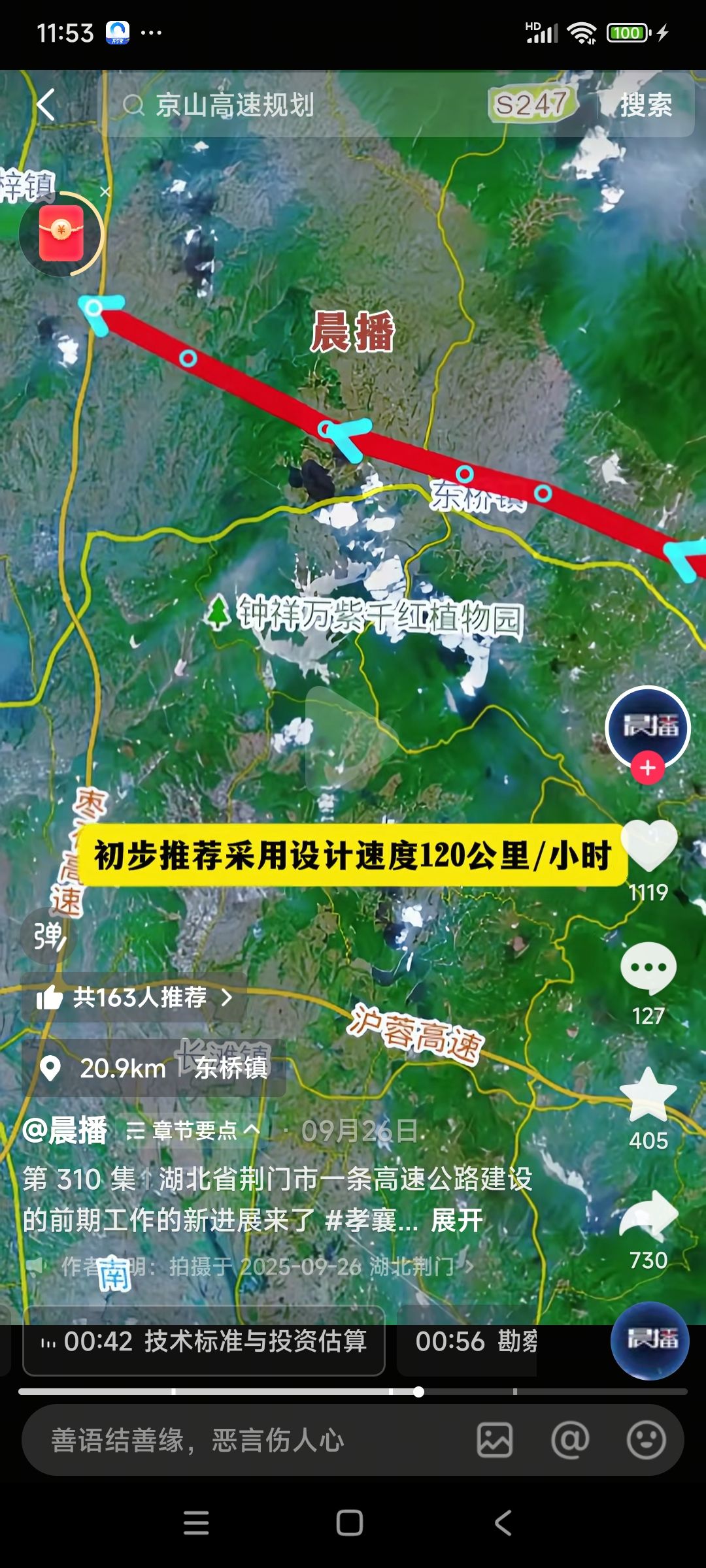This screenshot has width=706, height=1568.
Task: Open the red envelope reward icon
Action: click(x=61, y=233)
